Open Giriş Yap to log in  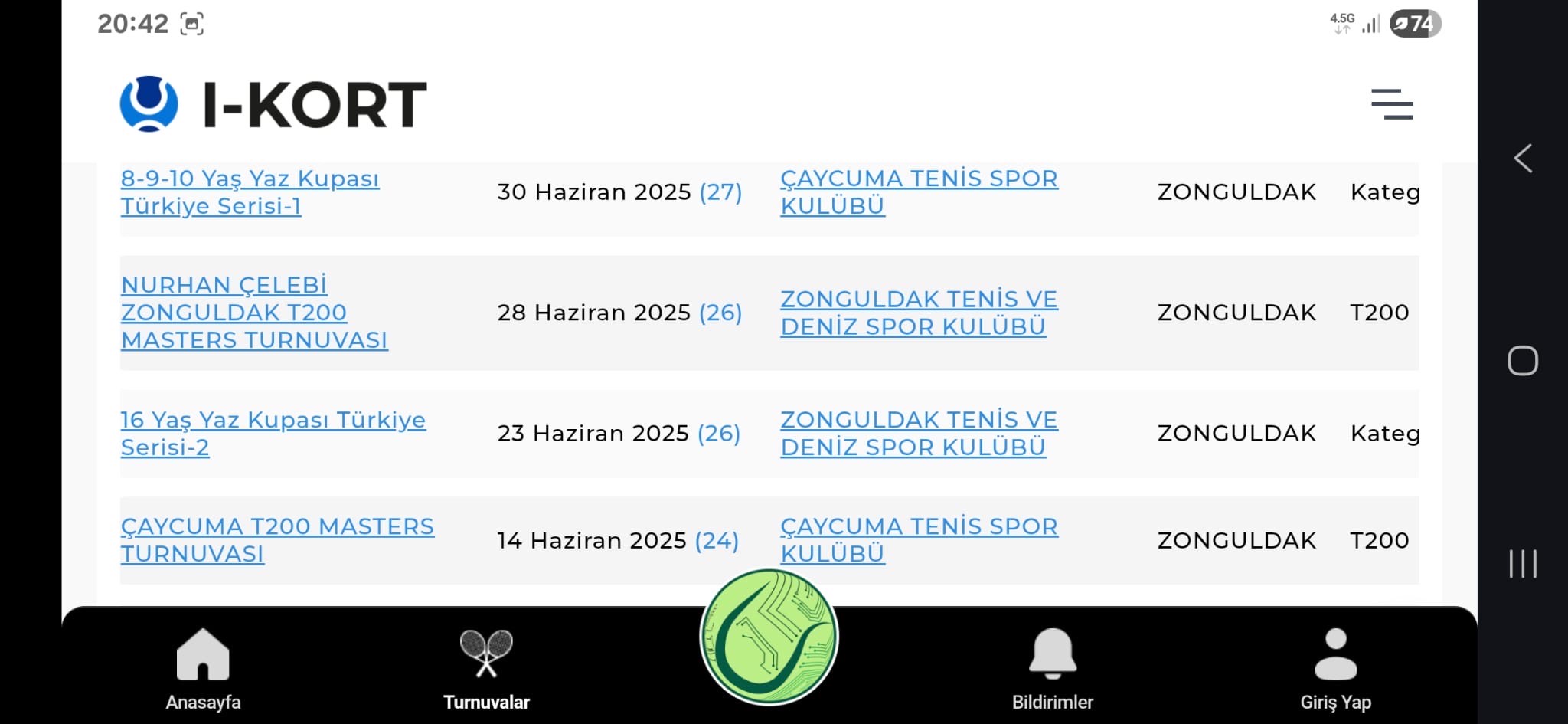coord(1335,668)
